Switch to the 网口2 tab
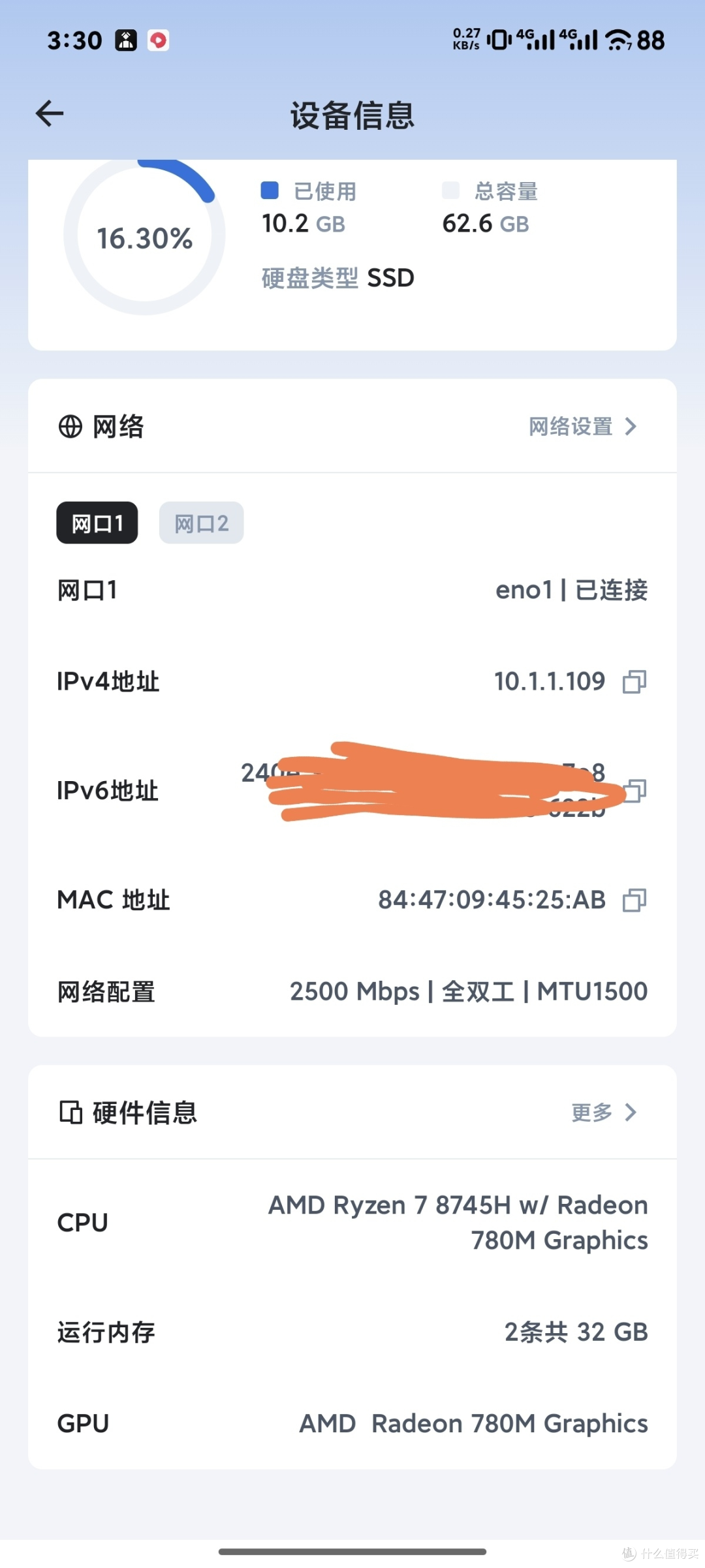 tap(201, 522)
